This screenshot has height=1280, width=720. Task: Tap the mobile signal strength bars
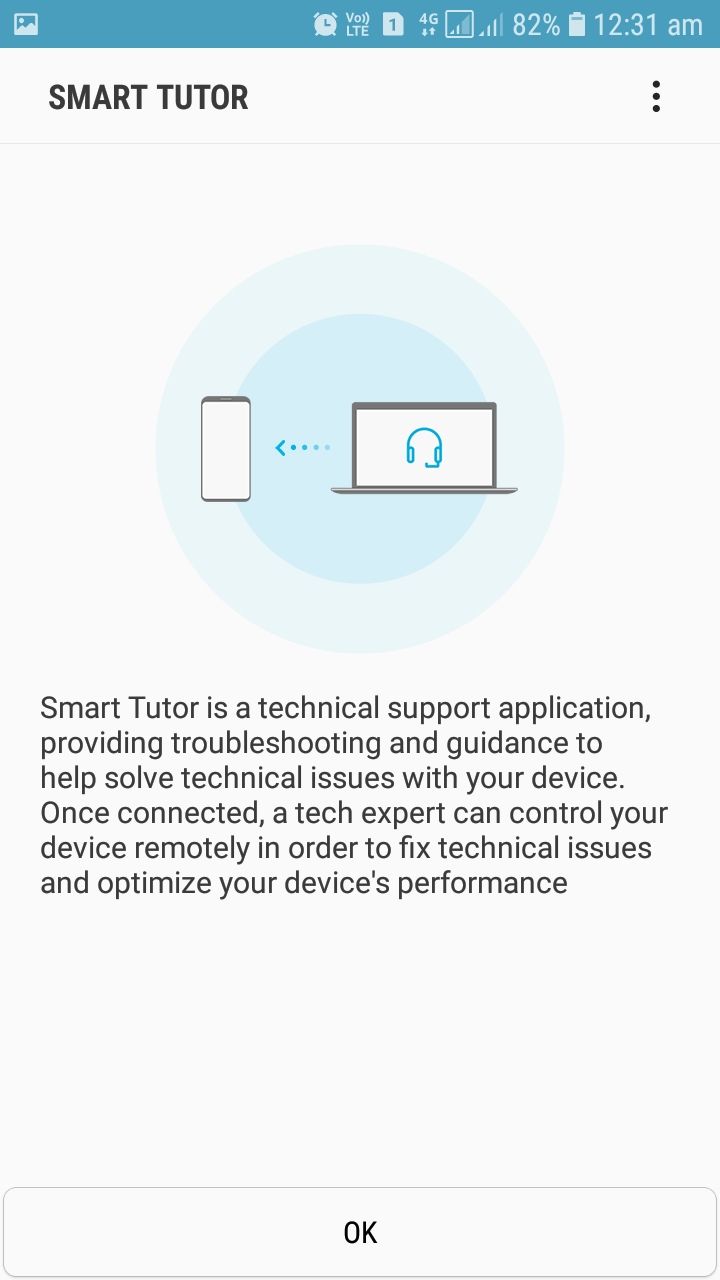492,24
